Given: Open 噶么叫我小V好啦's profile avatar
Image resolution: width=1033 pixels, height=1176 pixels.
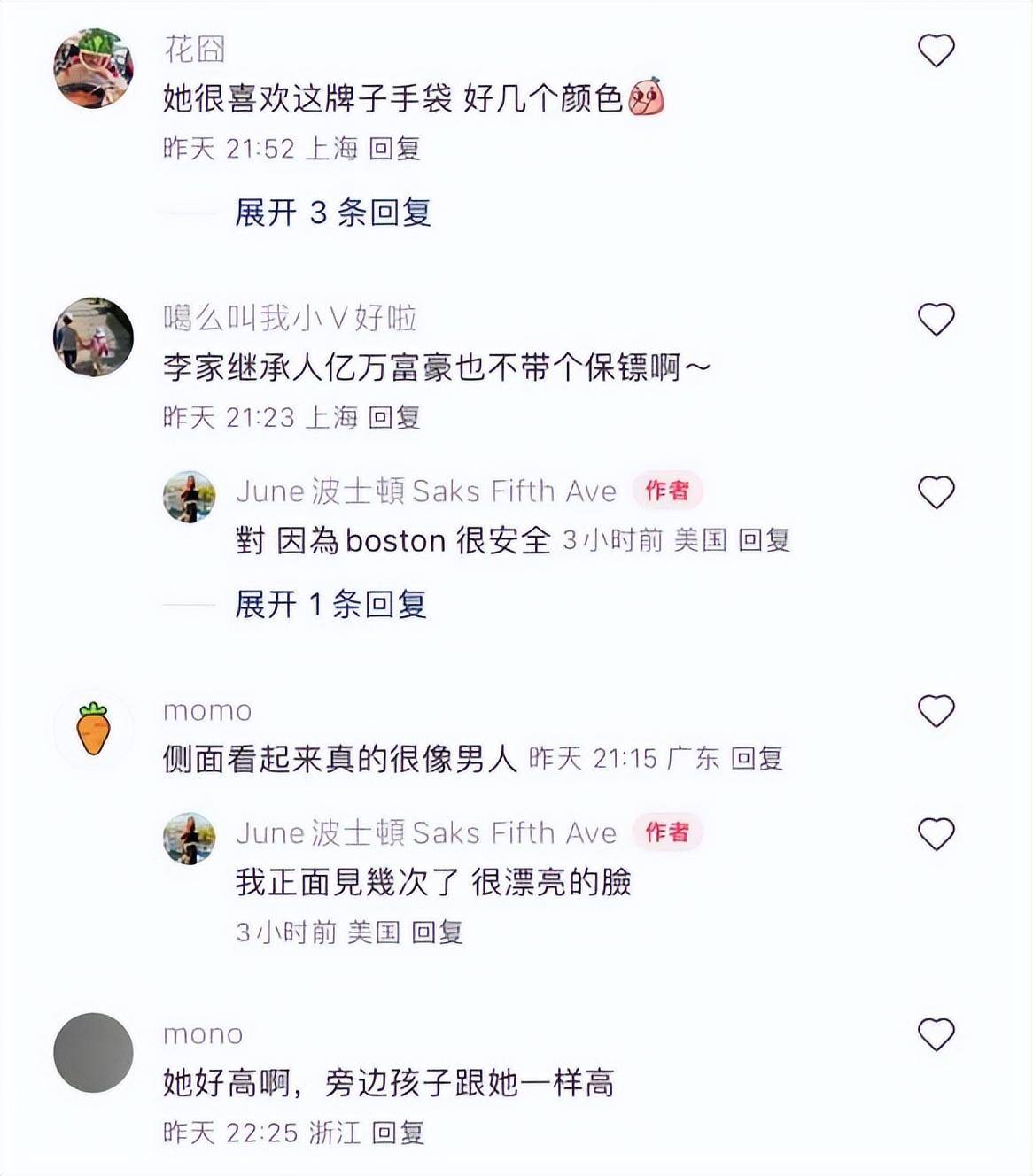Looking at the screenshot, I should pyautogui.click(x=93, y=337).
